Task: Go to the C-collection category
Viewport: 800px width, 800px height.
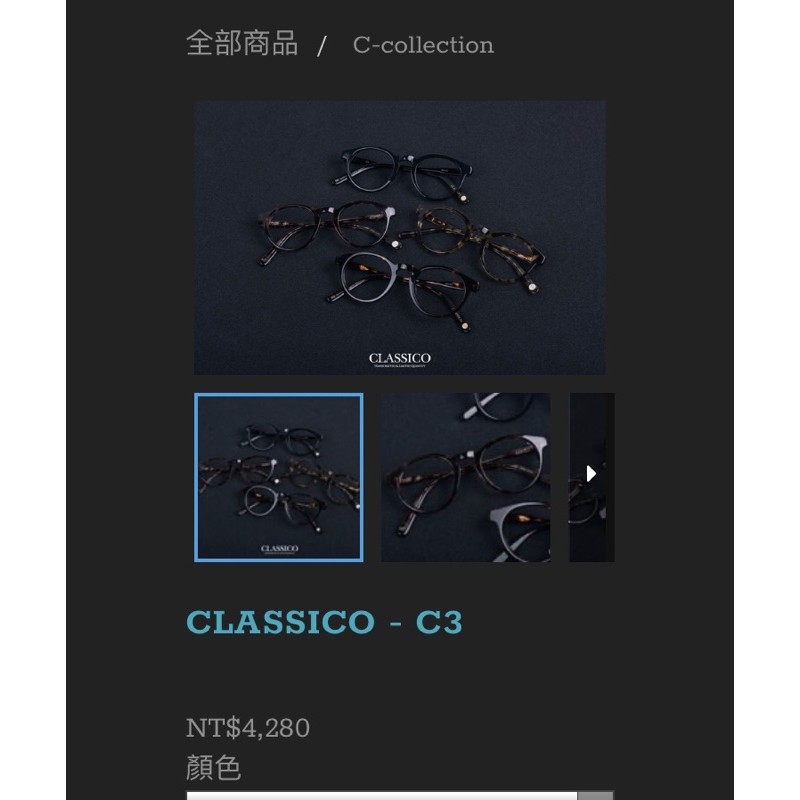Action: pos(423,45)
